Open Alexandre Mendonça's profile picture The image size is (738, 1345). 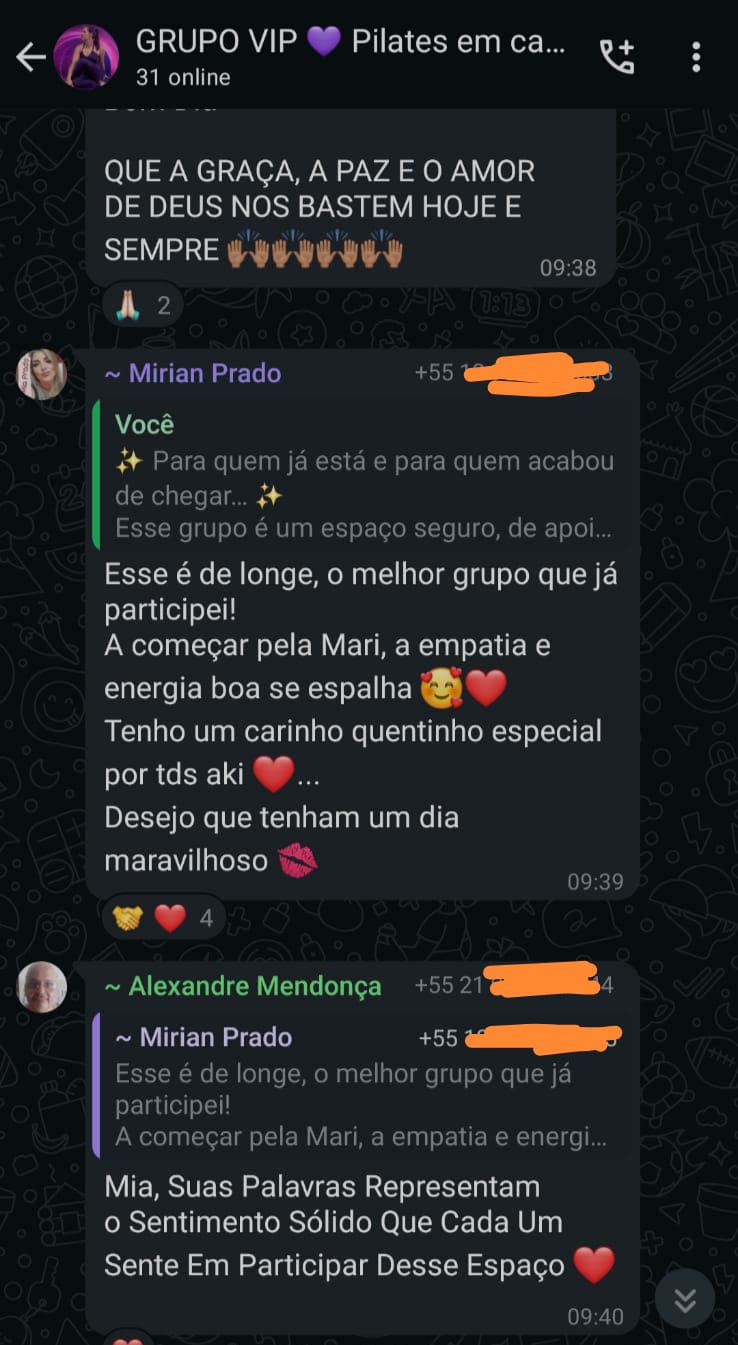coord(42,987)
